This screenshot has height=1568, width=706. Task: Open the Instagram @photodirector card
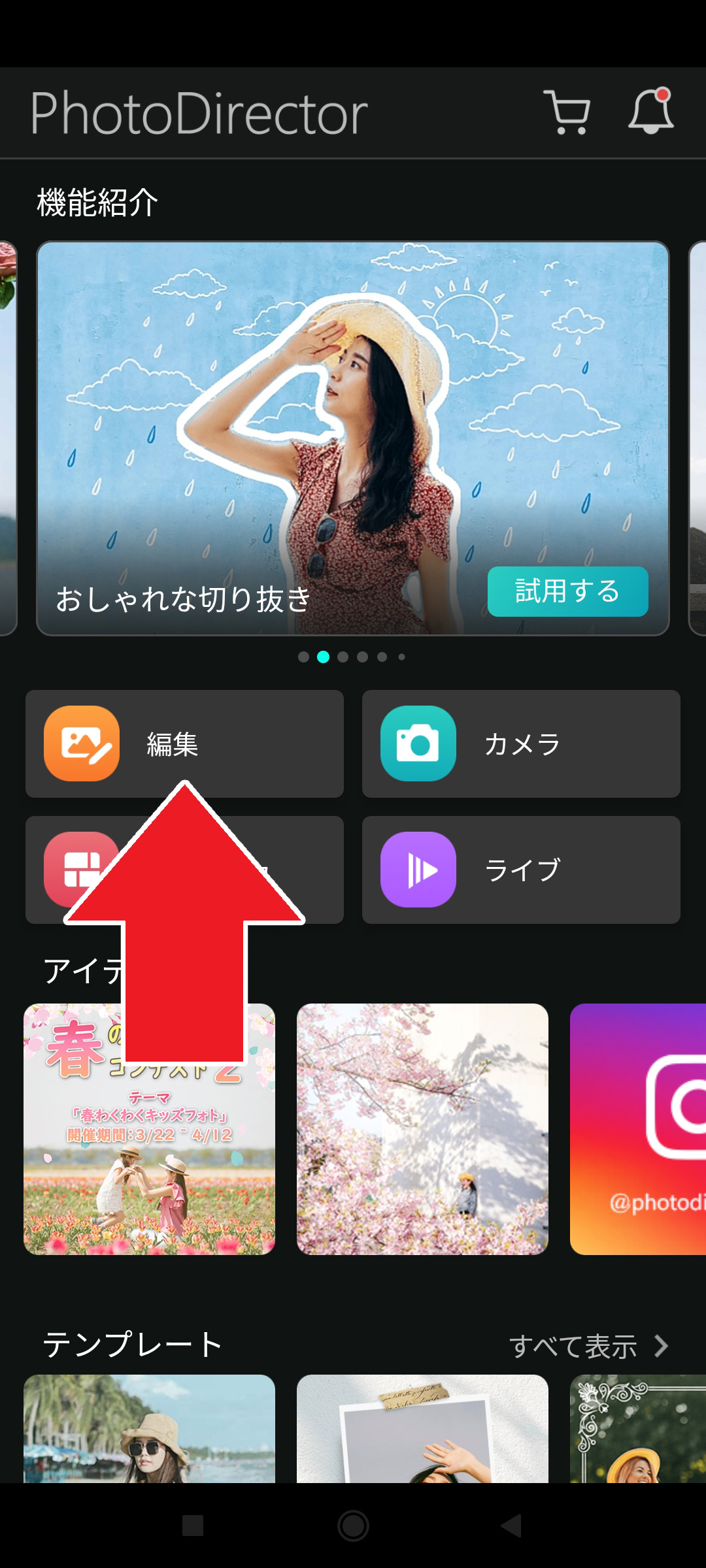click(638, 1129)
